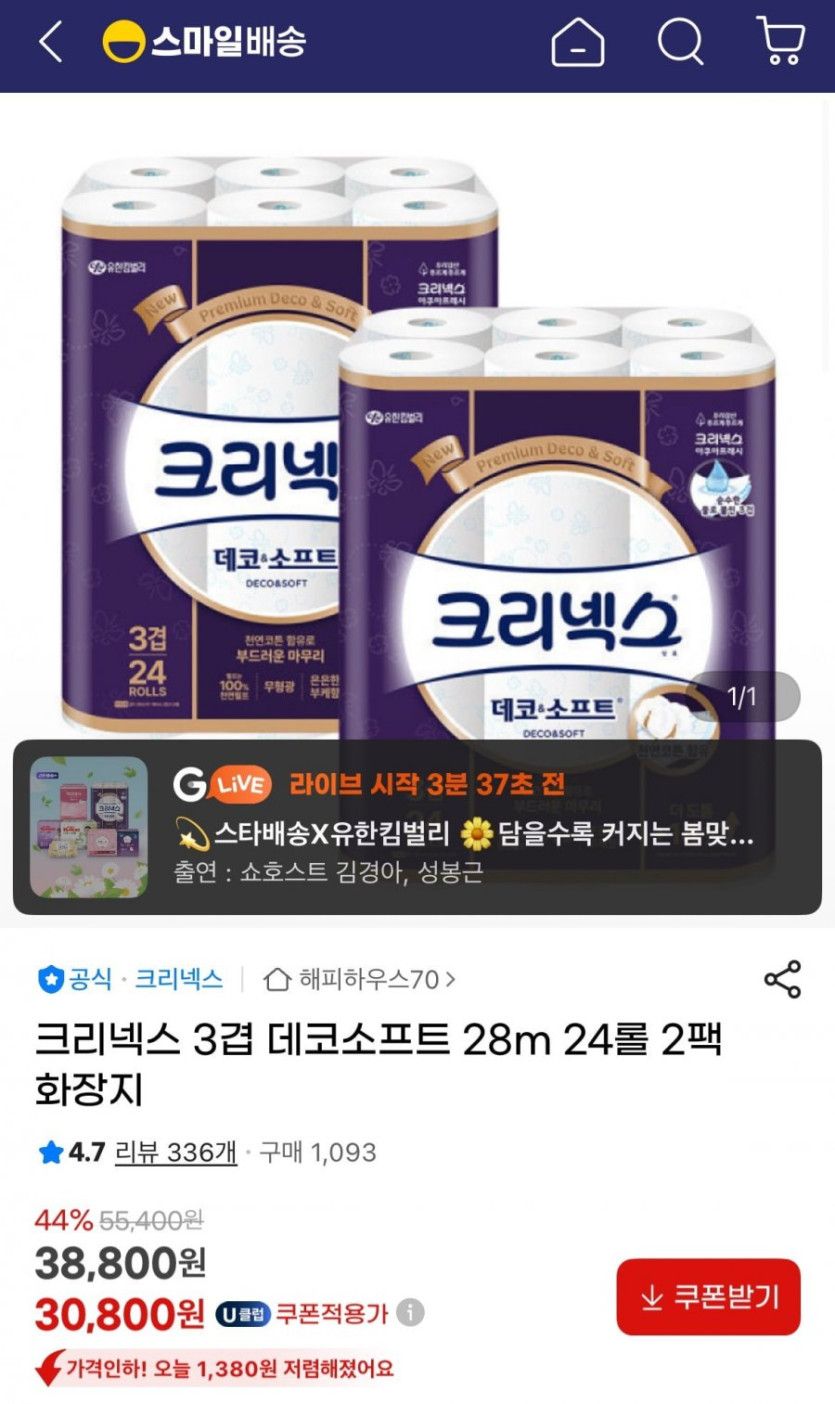Open the home icon in header
Screen dimensions: 835x1404
pyautogui.click(x=578, y=43)
